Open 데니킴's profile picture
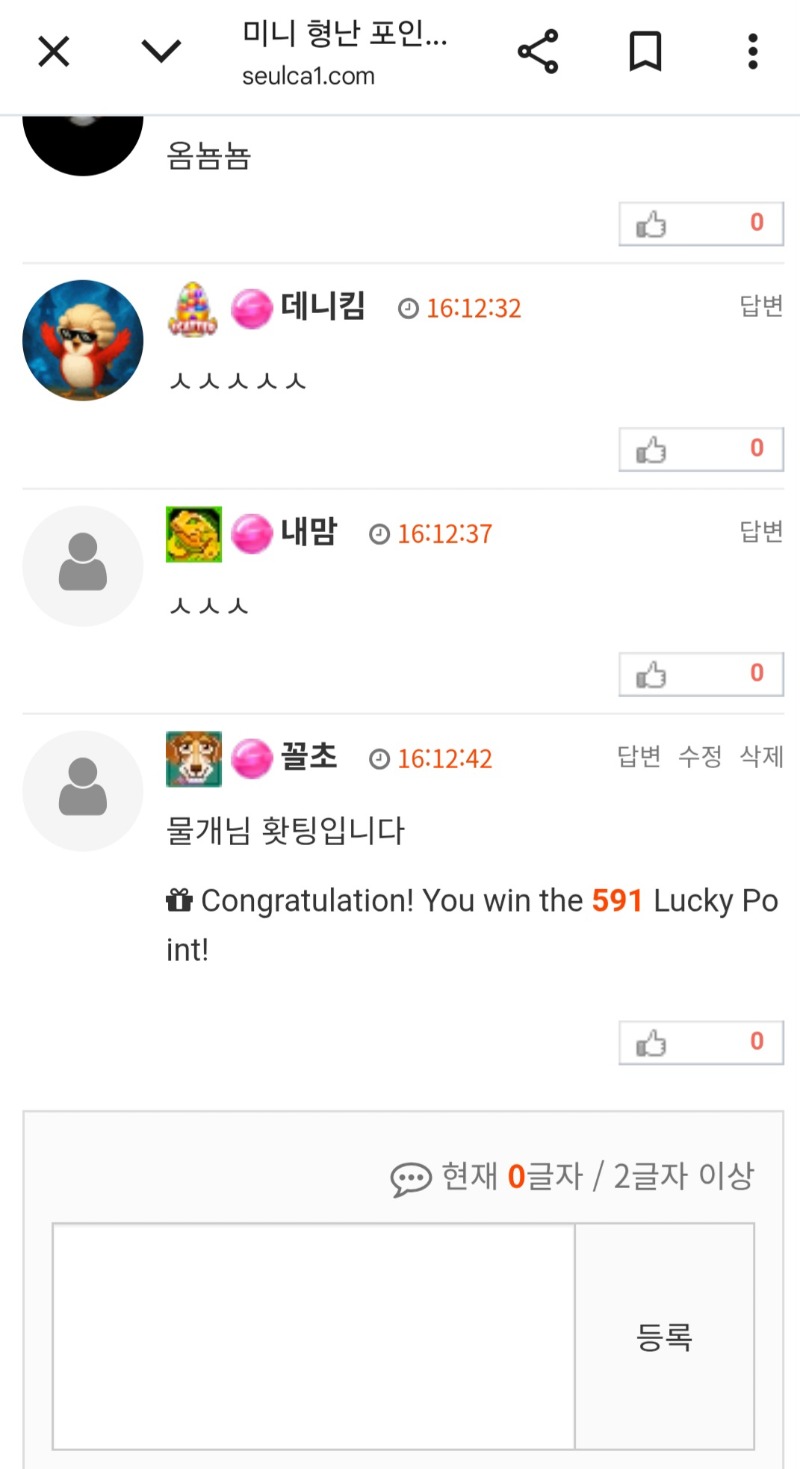800x1469 pixels. pyautogui.click(x=83, y=340)
